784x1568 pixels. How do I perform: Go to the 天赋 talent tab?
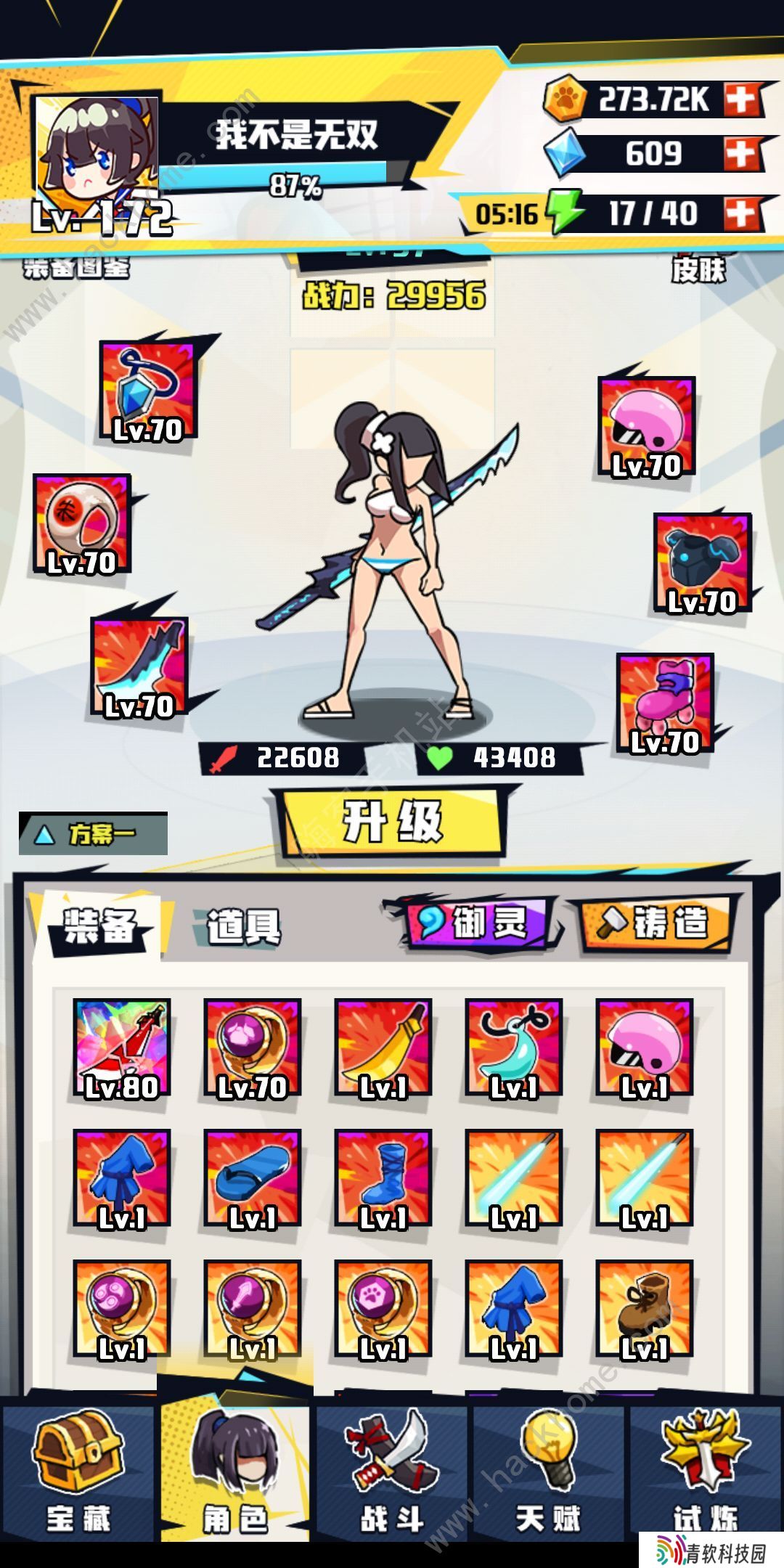549,1474
